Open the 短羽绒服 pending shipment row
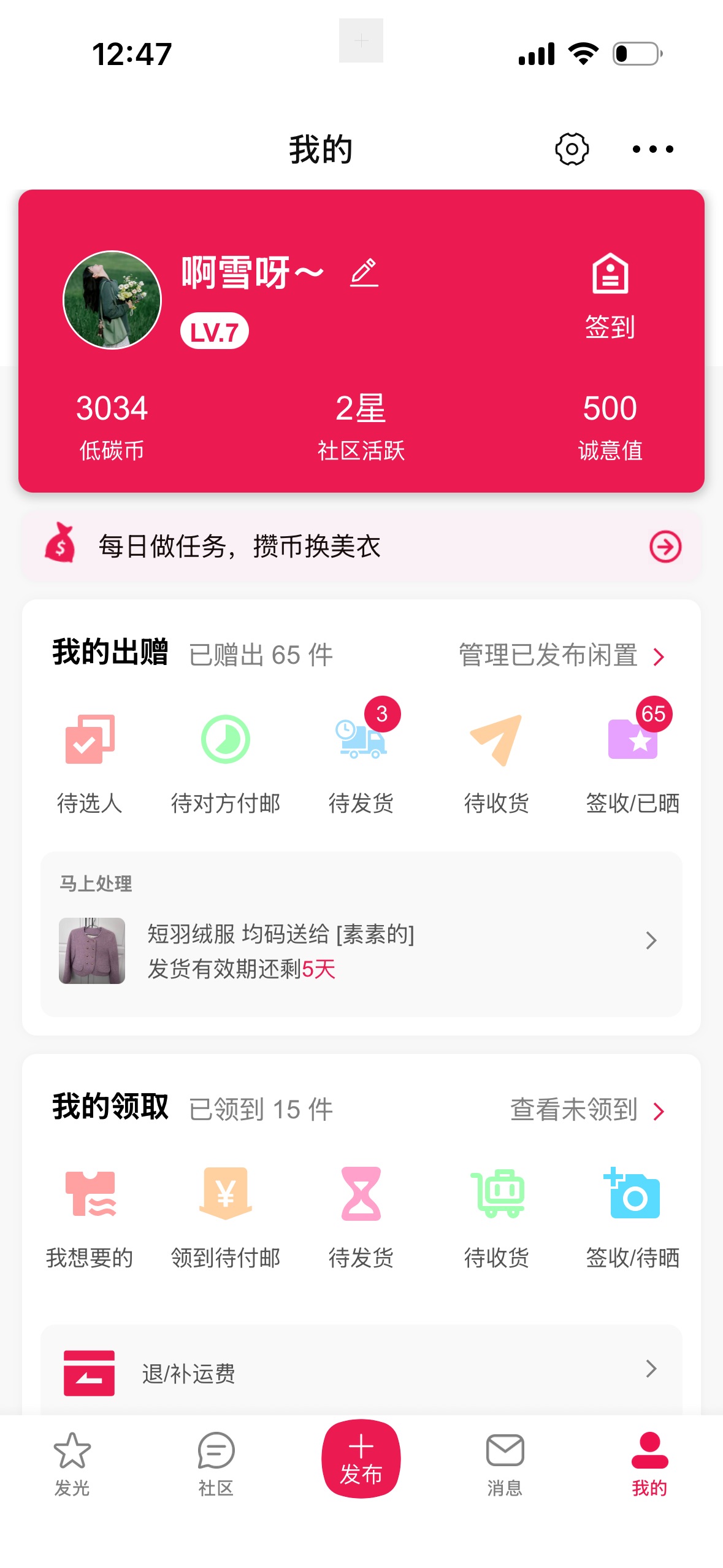This screenshot has width=723, height=1568. [x=361, y=951]
